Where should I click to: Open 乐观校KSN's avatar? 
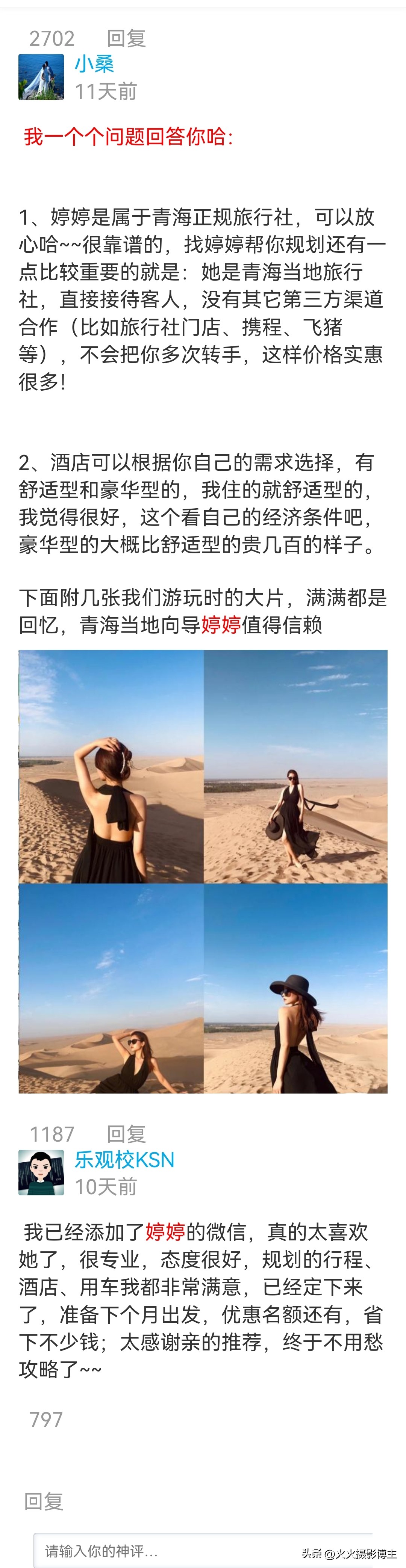pos(41,1172)
